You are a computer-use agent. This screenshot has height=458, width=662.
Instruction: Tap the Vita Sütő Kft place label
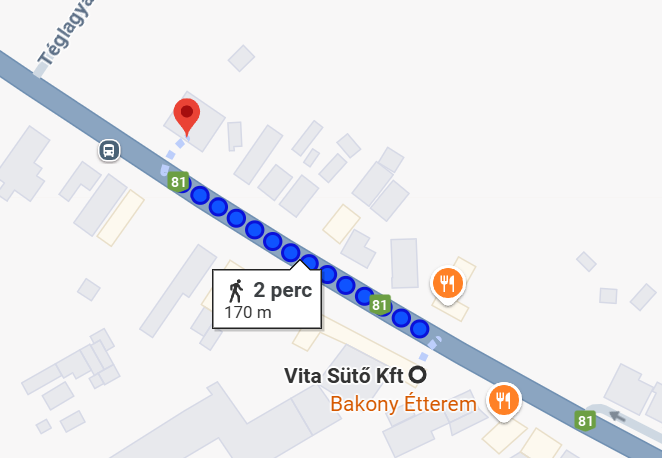(343, 376)
